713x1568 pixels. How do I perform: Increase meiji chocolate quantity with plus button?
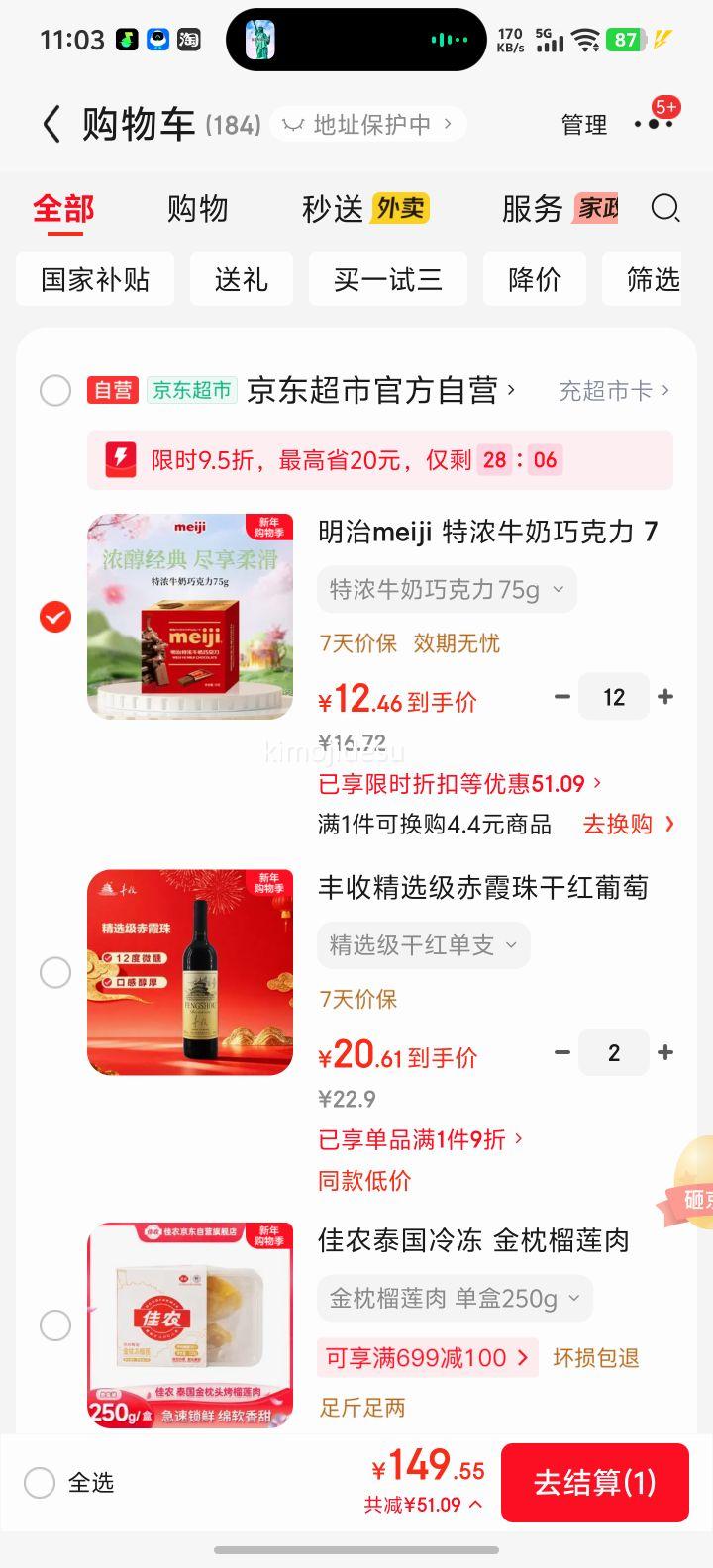(x=665, y=696)
